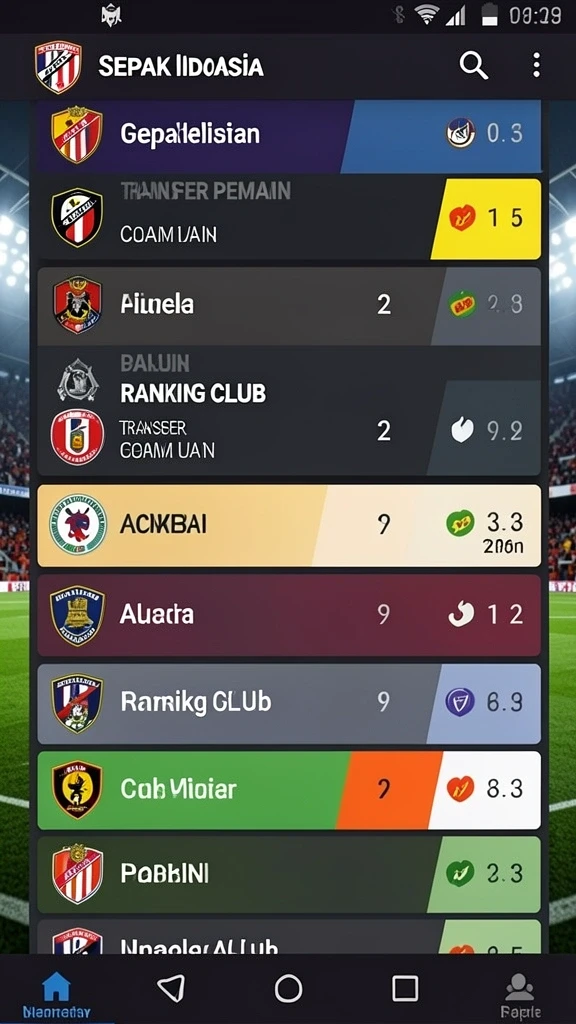Select the Cah Vioiar row

pos(289,790)
